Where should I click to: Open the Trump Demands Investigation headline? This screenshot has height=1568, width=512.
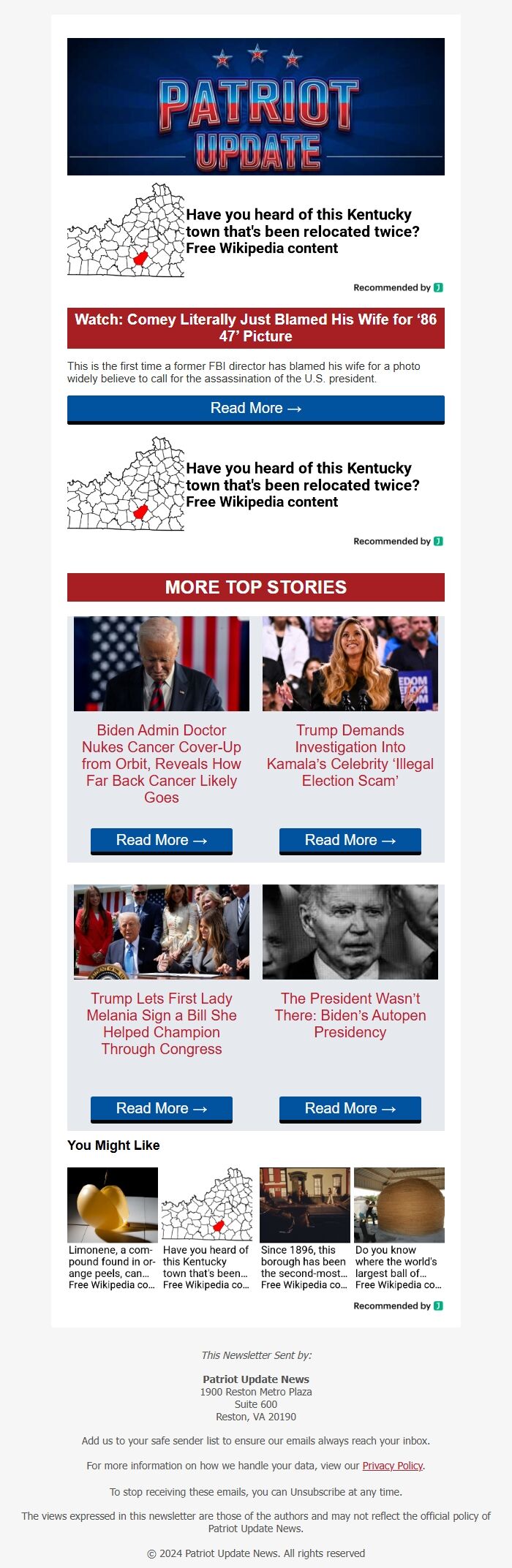tap(350, 755)
